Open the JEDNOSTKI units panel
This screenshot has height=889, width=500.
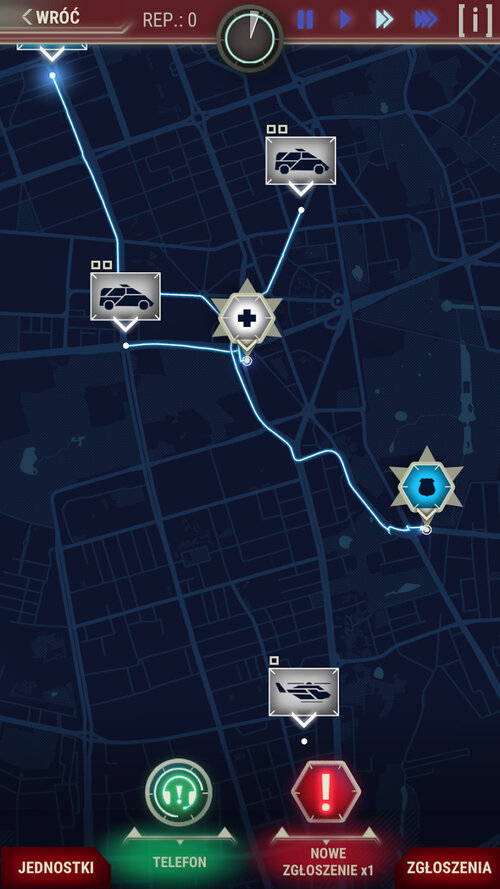(x=55, y=867)
